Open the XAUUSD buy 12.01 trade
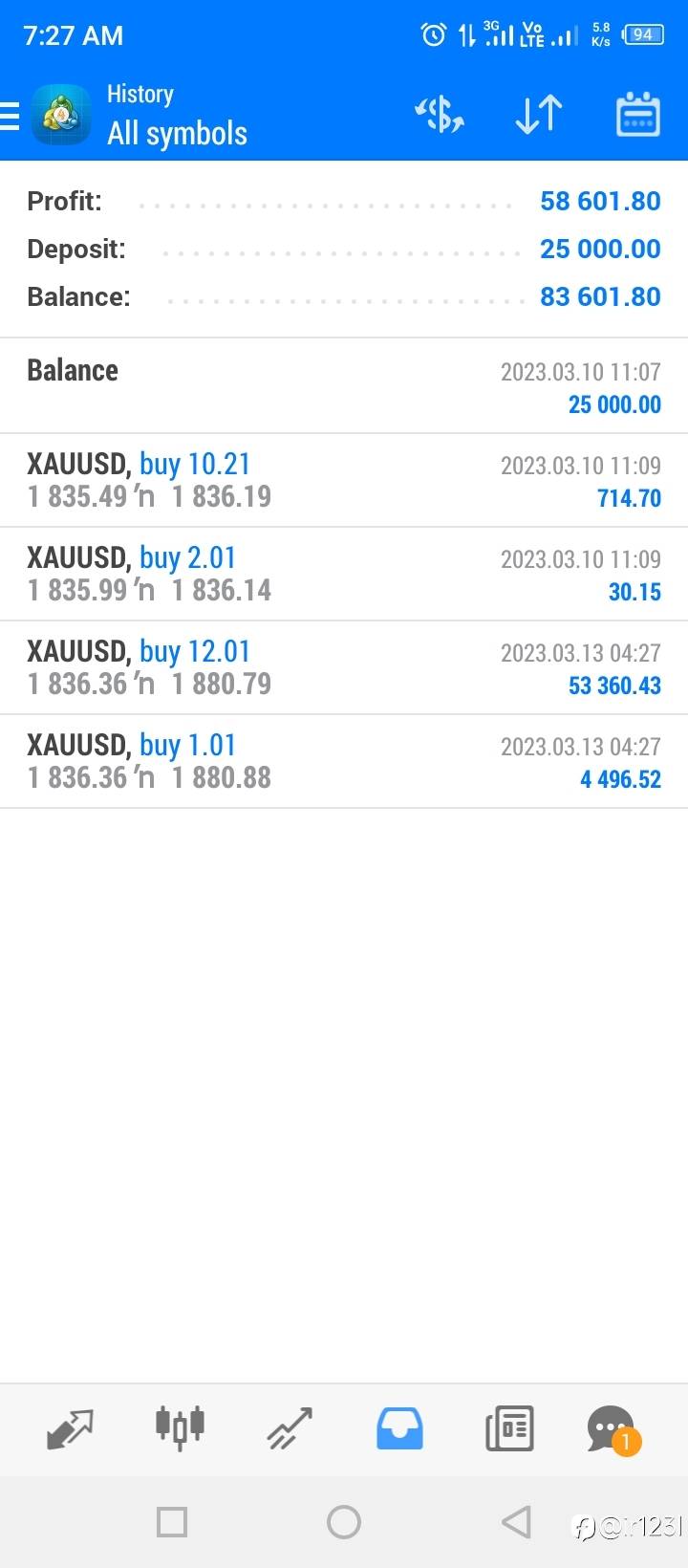 [344, 667]
